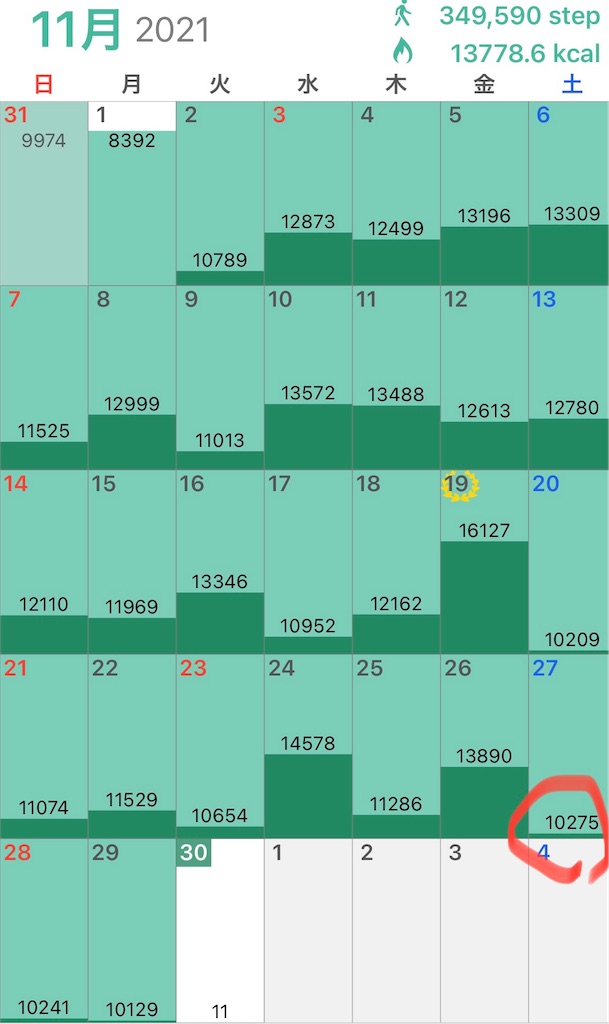Tap October 31 showing 9974 steps
The height and width of the screenshot is (1024, 609).
click(x=44, y=193)
